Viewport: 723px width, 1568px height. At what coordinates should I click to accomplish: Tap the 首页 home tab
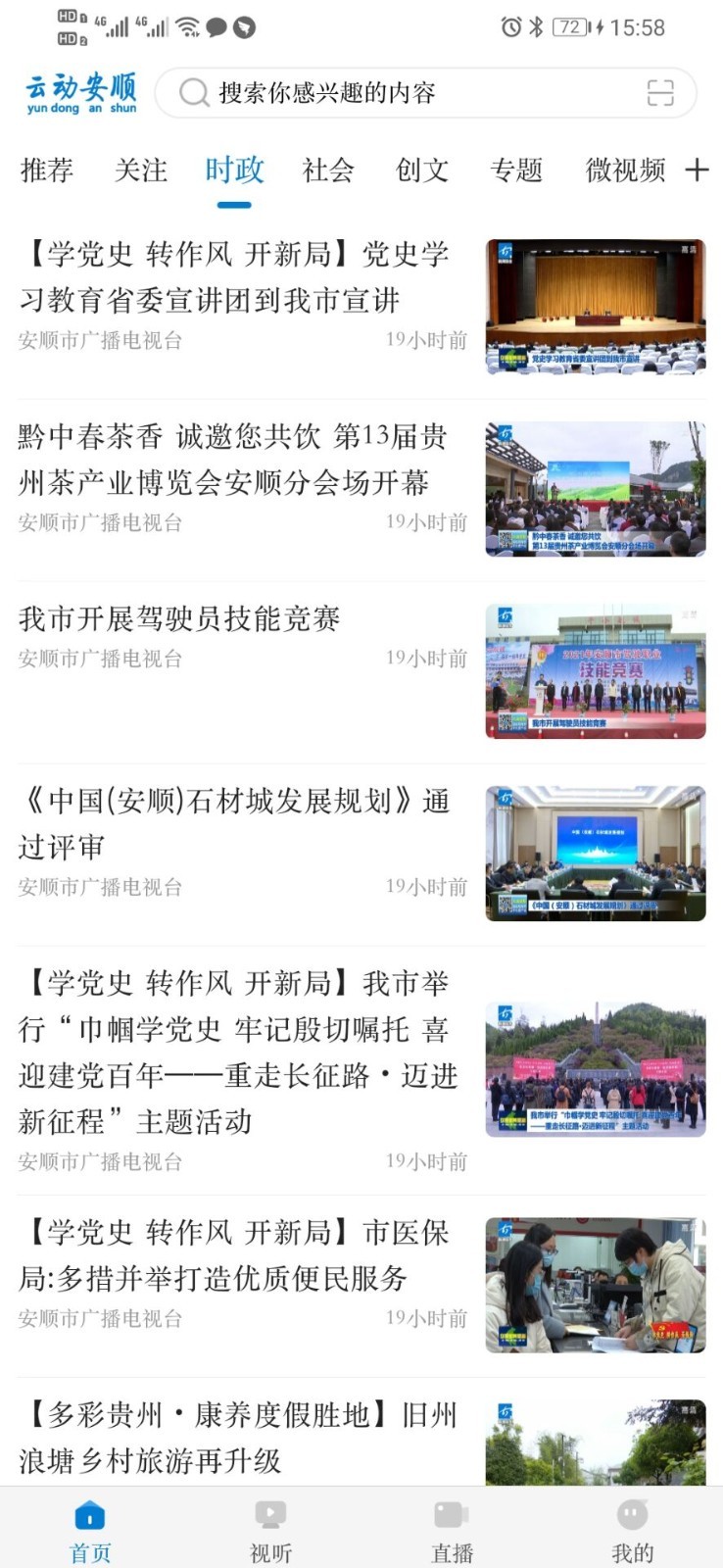(90, 1529)
